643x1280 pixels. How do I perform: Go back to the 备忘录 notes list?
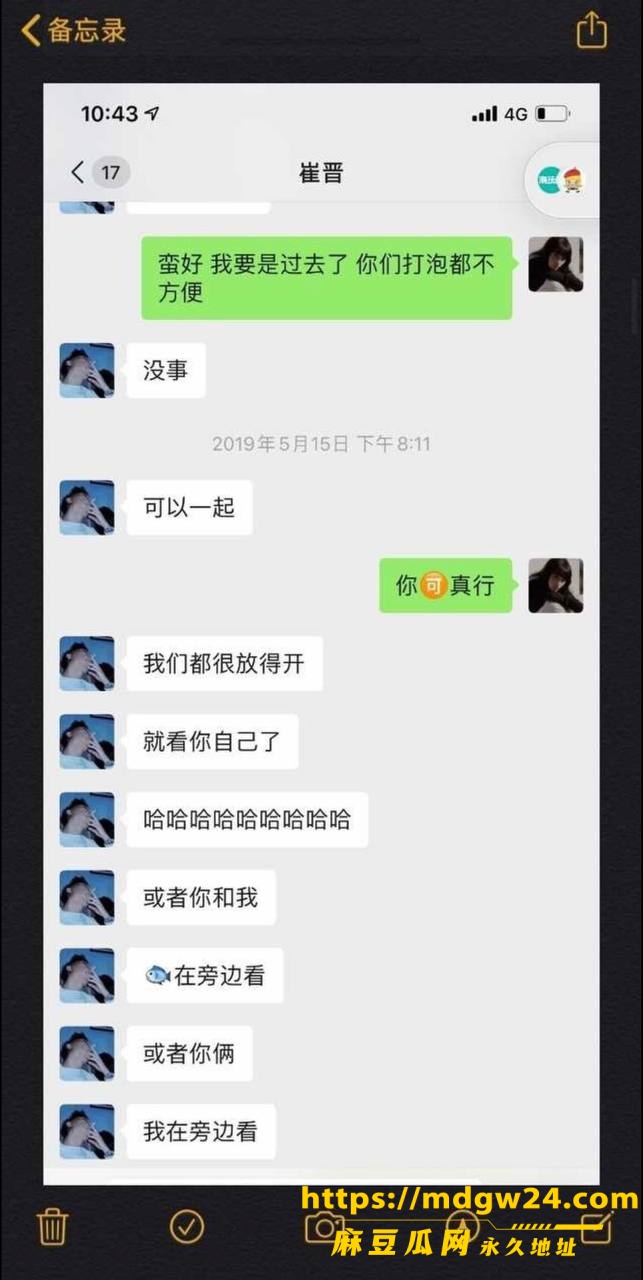click(74, 30)
